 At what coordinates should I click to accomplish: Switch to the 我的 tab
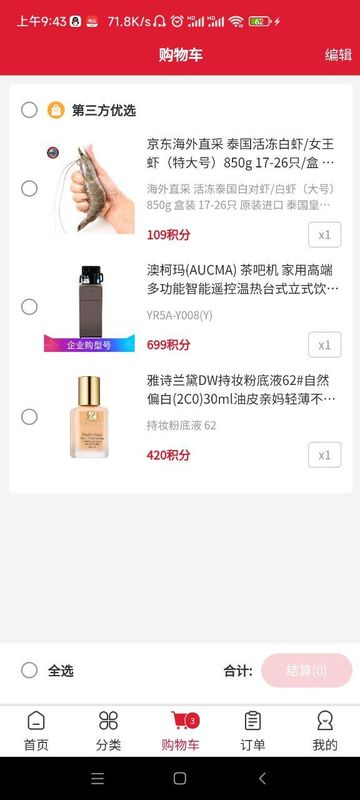(325, 731)
